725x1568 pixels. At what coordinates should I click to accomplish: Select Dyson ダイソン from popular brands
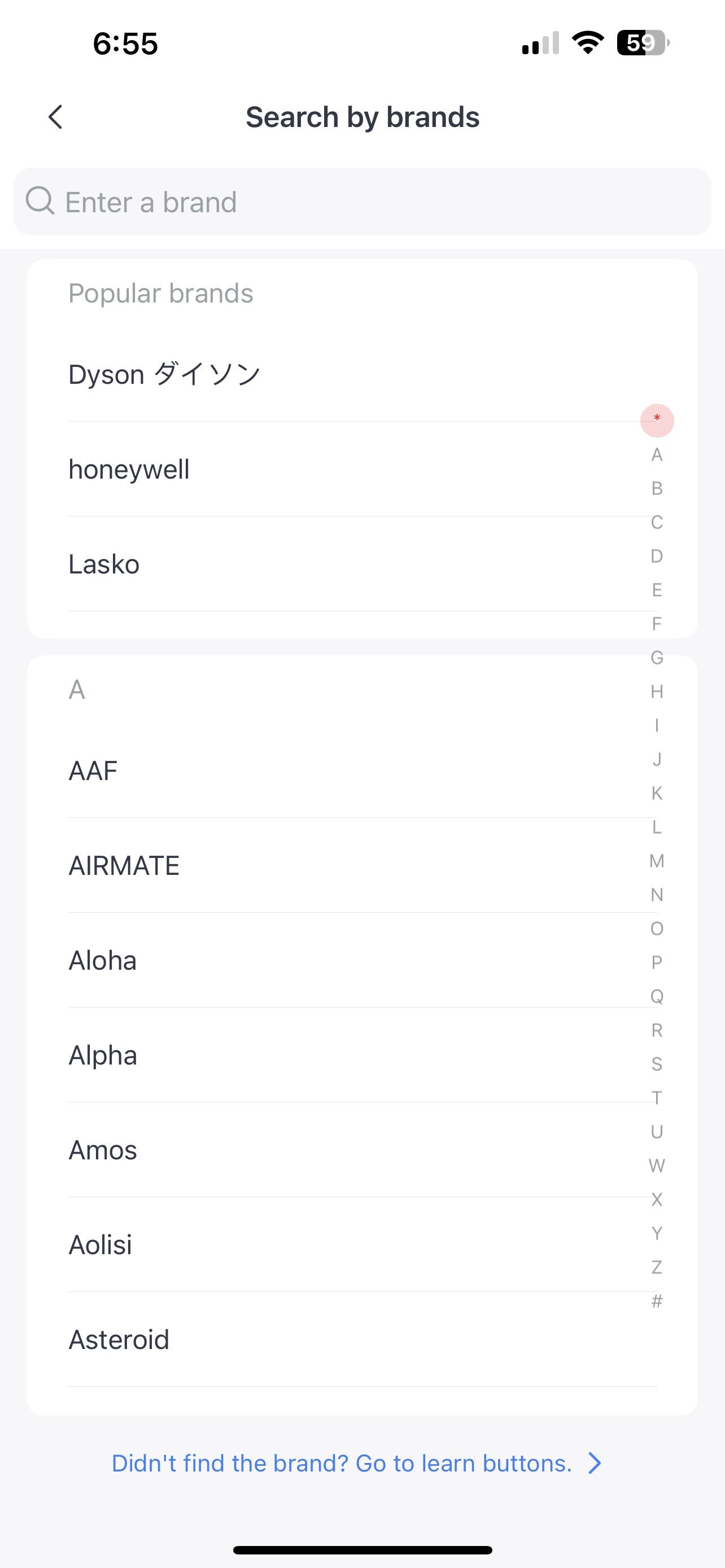(164, 373)
